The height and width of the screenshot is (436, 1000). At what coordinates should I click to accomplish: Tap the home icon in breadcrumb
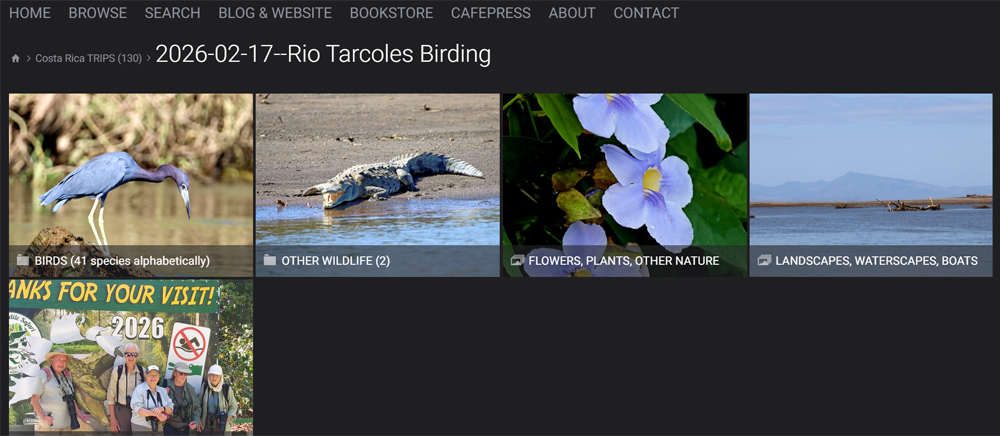tap(16, 58)
